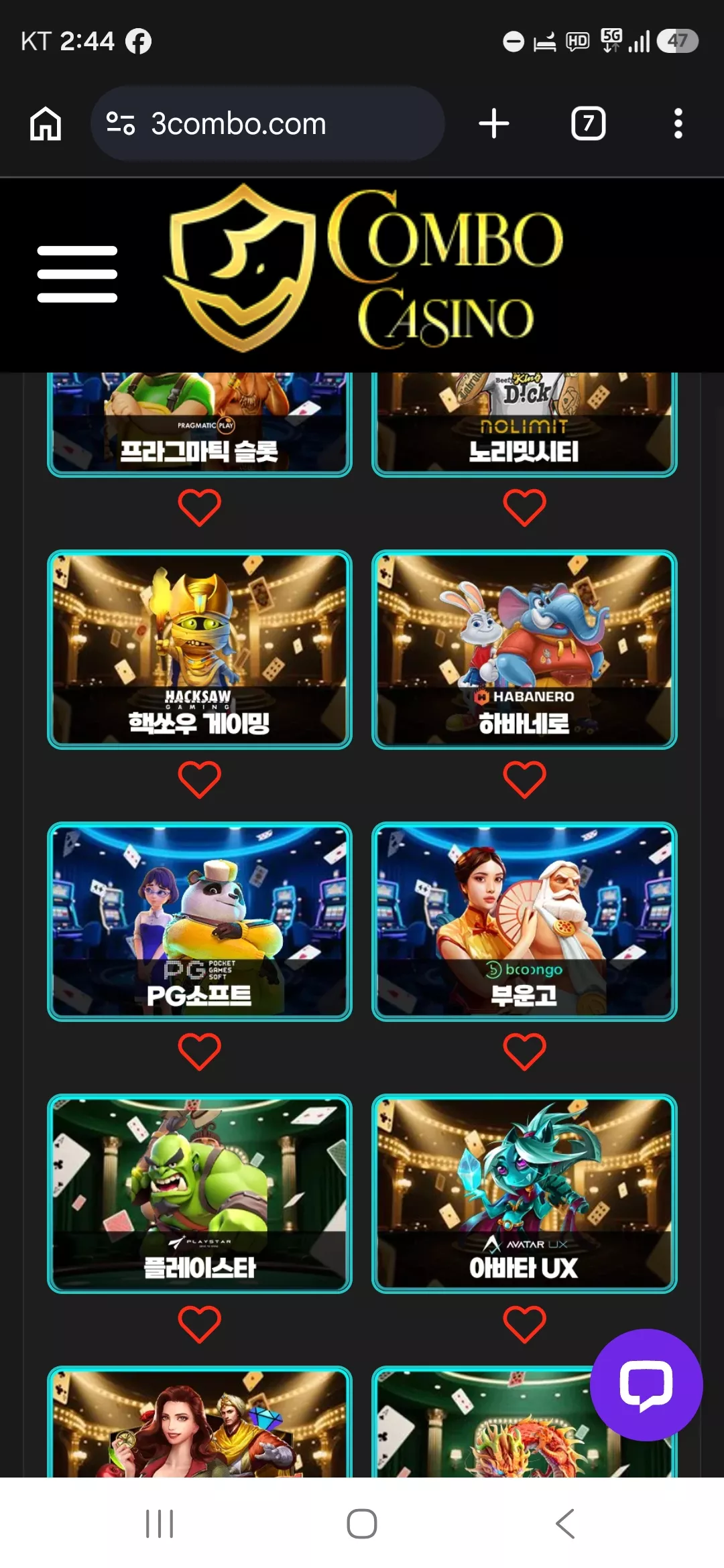Go to the browser home page
724x1568 pixels.
[46, 123]
